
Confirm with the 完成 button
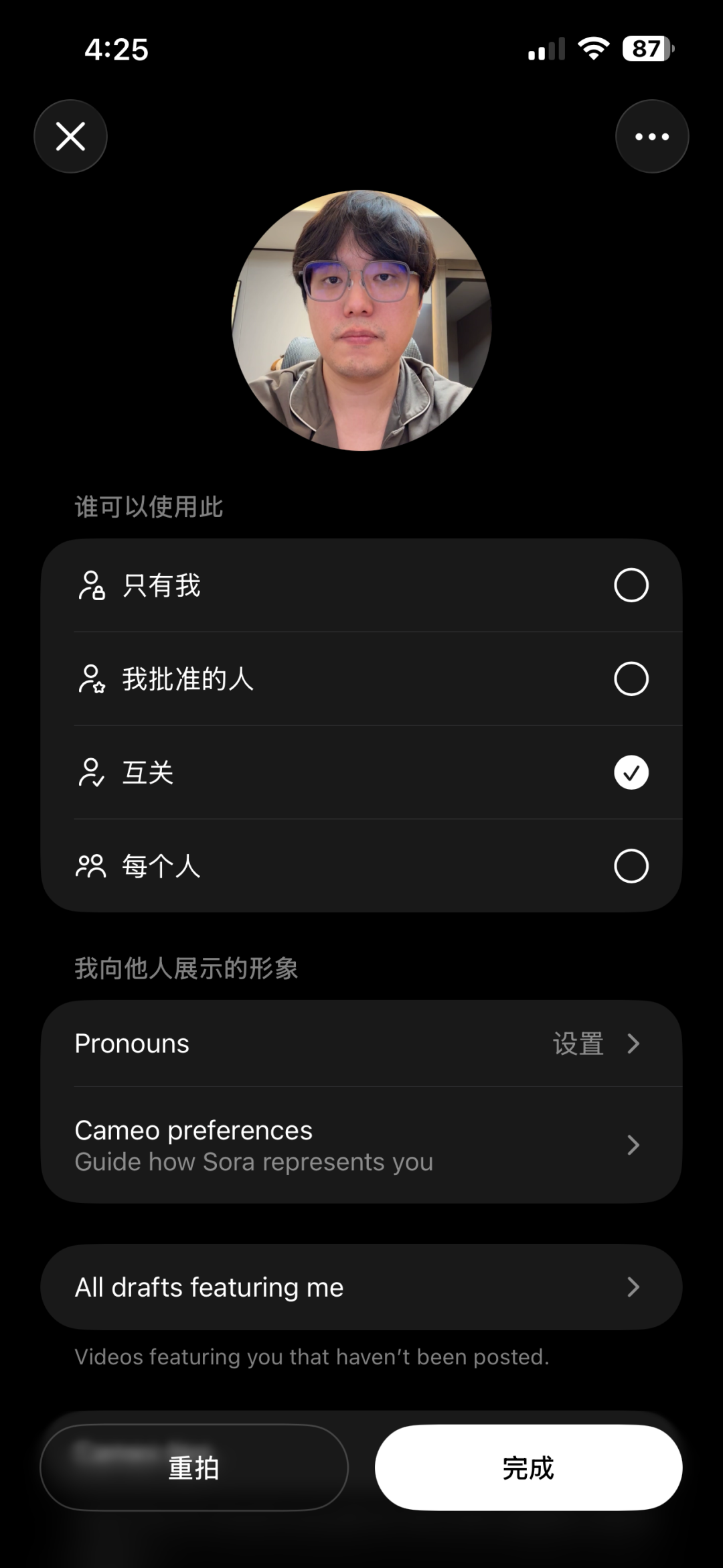coord(528,1468)
